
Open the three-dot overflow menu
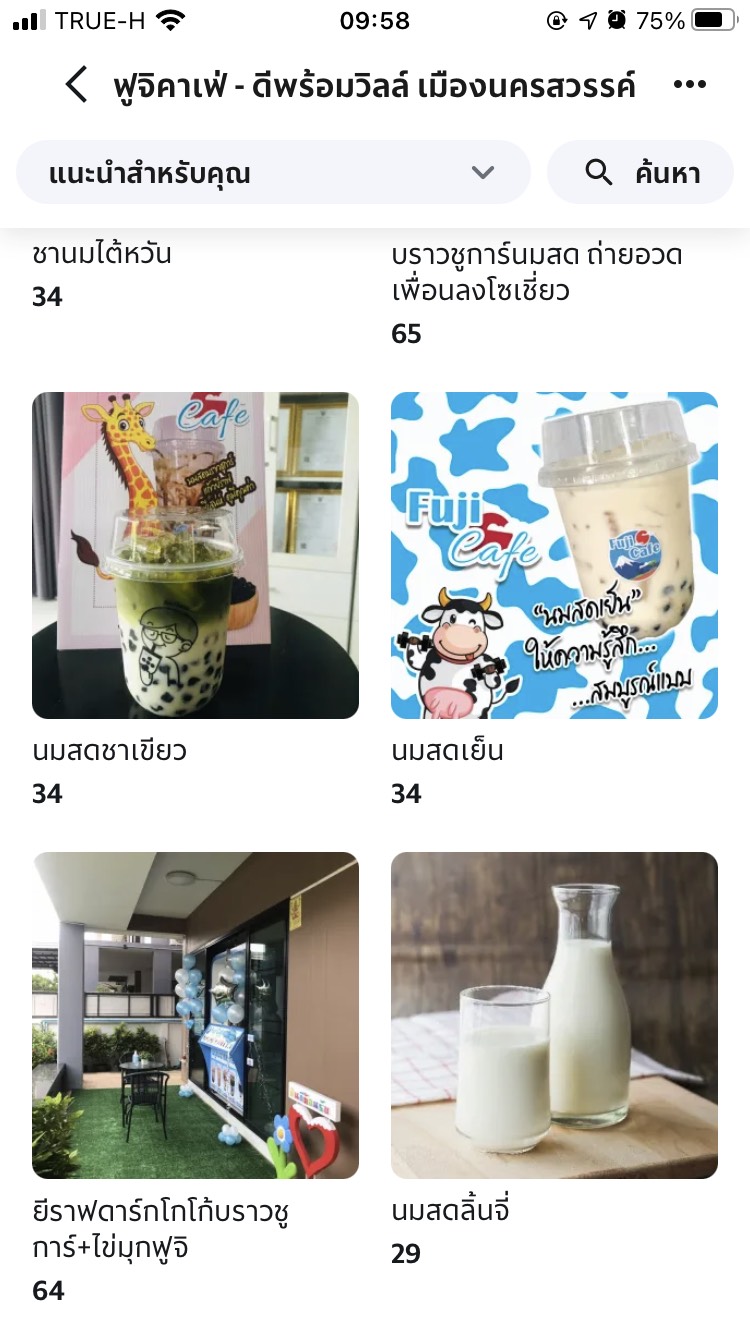pos(690,85)
